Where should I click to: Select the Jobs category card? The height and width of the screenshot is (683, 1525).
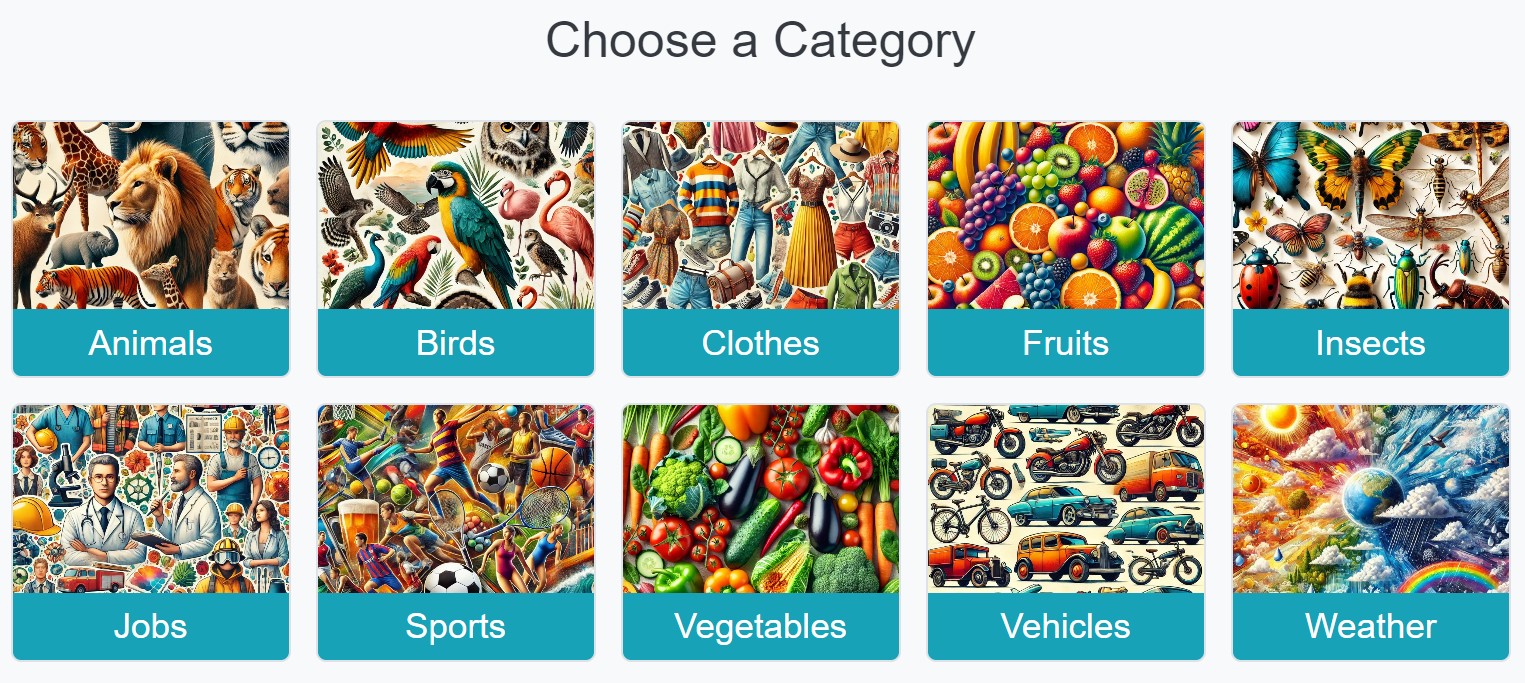[x=151, y=532]
